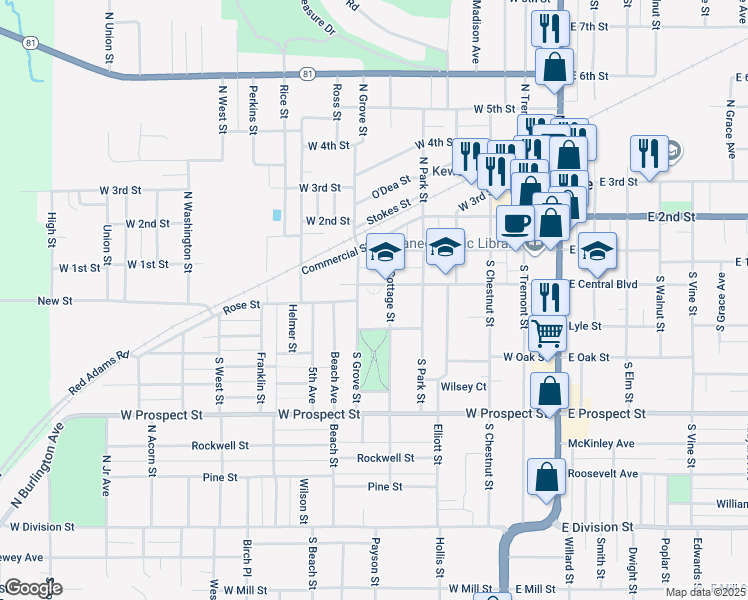The height and width of the screenshot is (600, 748).
Task: Tap the restaurant marker at E Central Blvd
Action: [550, 298]
